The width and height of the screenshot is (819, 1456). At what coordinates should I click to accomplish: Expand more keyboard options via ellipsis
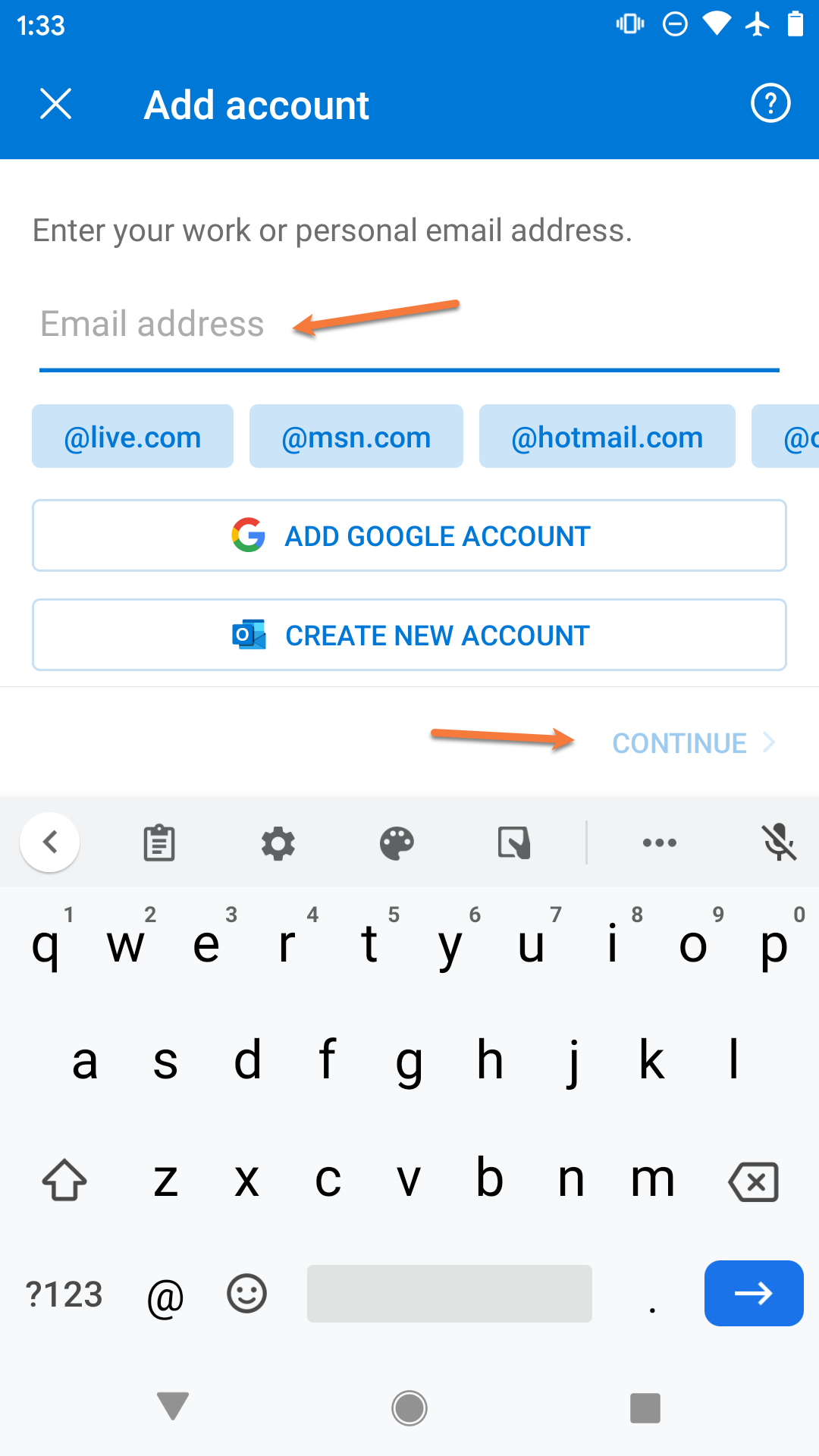659,843
